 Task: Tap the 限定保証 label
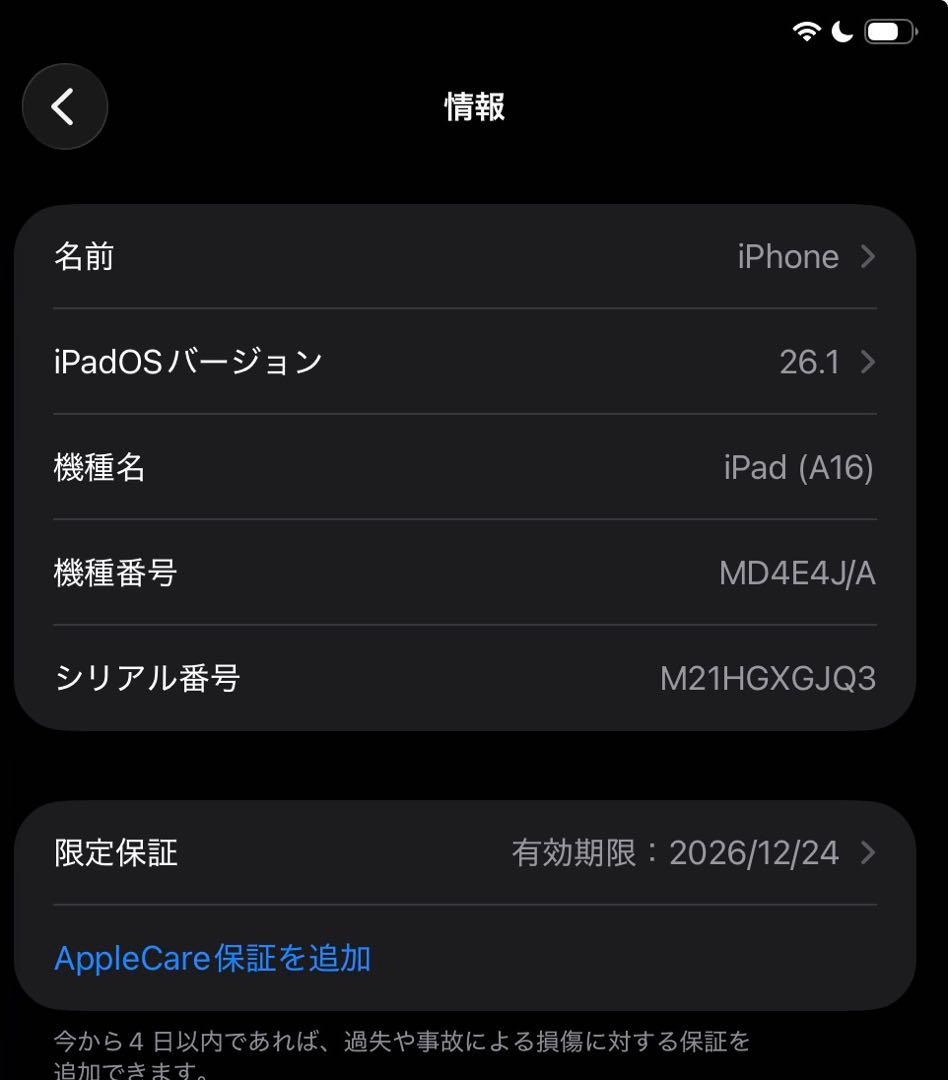[x=116, y=853]
